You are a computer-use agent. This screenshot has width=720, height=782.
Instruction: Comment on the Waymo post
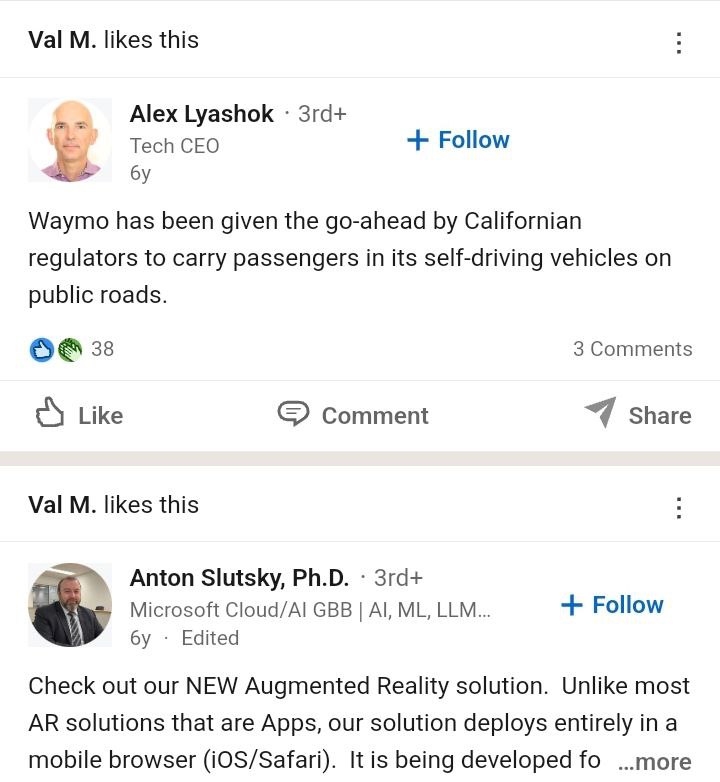[352, 415]
